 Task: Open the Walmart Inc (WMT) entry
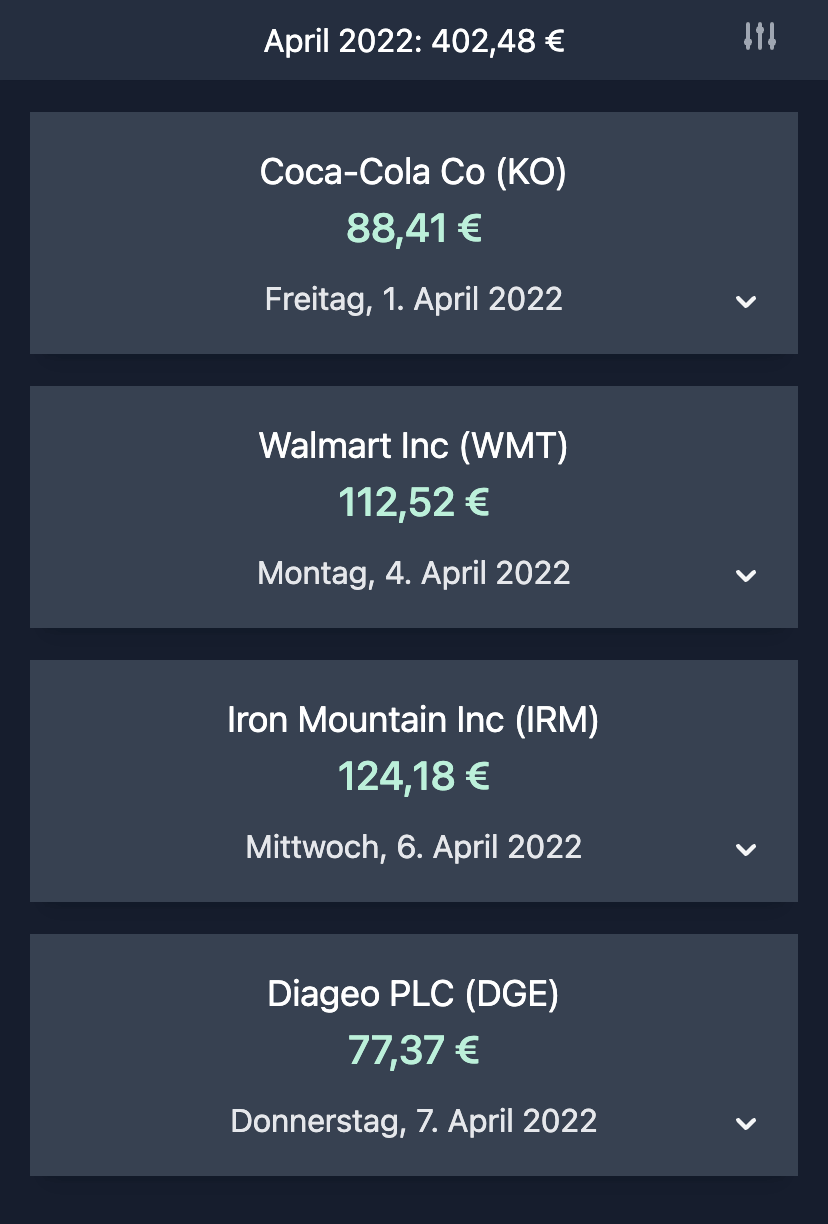click(414, 445)
